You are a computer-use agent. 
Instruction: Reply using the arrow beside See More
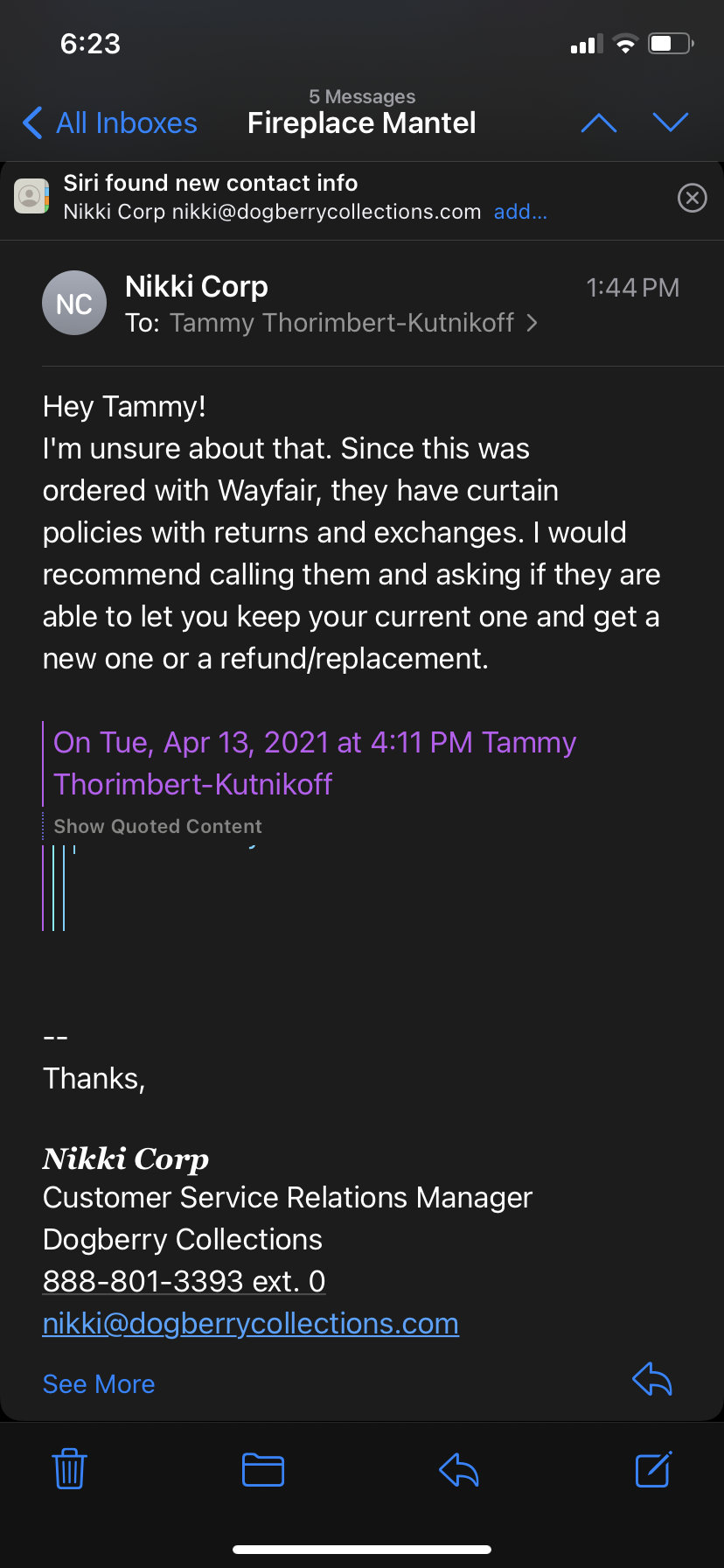point(652,1381)
